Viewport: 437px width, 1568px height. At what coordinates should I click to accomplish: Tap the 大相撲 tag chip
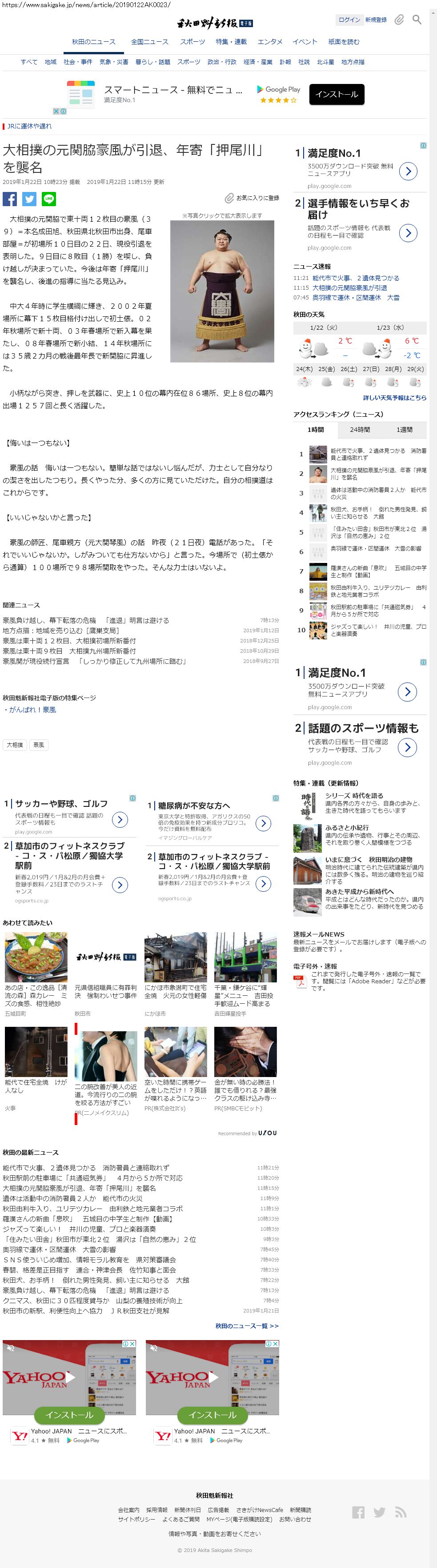pos(15,745)
